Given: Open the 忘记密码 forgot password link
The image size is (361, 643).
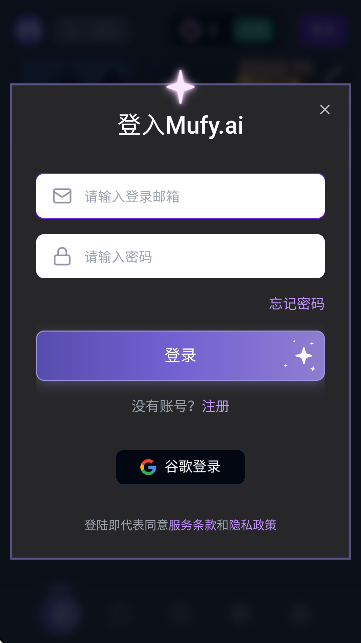Looking at the screenshot, I should (297, 304).
